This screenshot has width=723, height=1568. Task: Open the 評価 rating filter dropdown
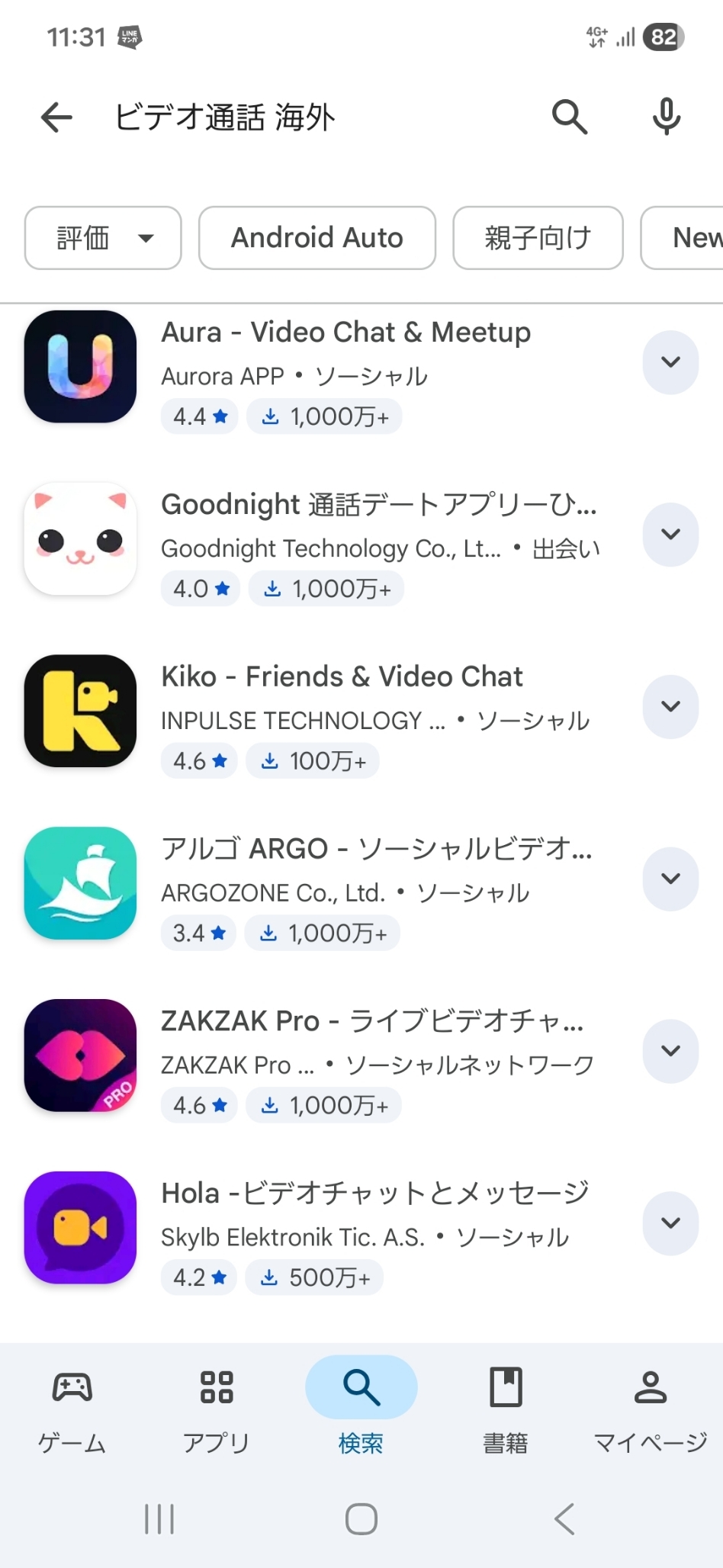[x=103, y=238]
